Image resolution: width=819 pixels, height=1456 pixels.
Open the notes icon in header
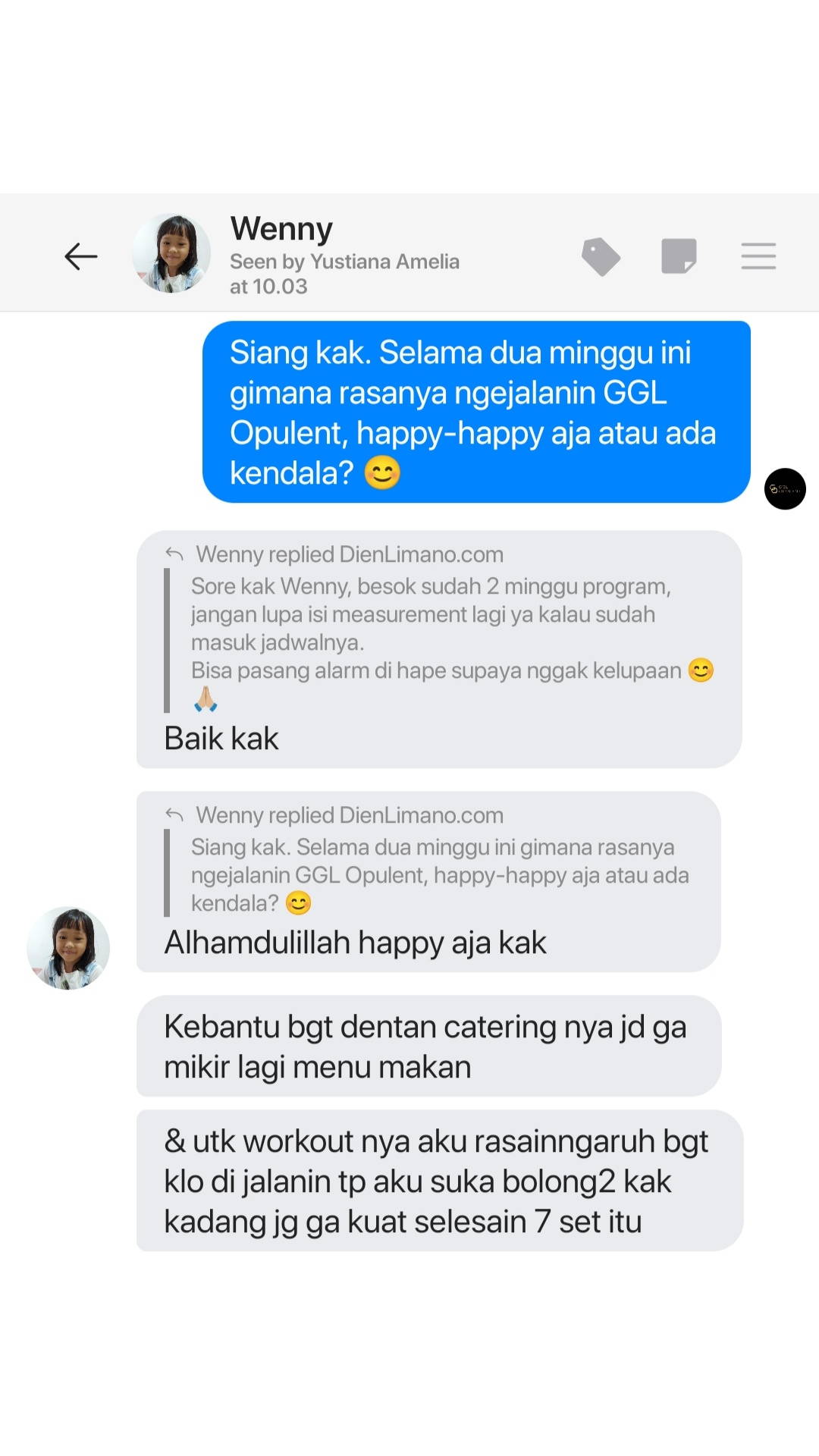click(x=679, y=256)
